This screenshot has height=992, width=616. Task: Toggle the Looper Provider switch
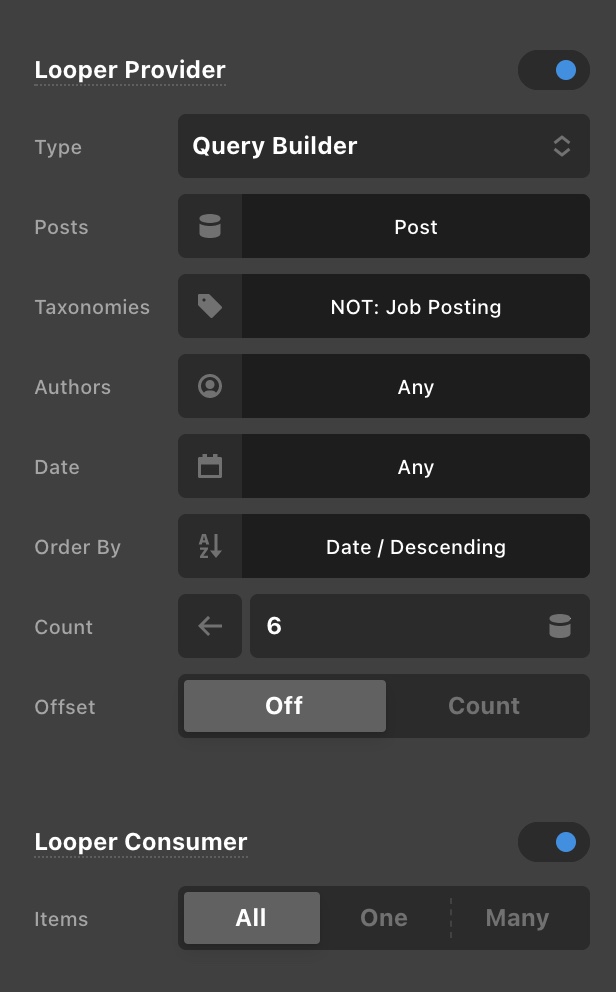(553, 70)
